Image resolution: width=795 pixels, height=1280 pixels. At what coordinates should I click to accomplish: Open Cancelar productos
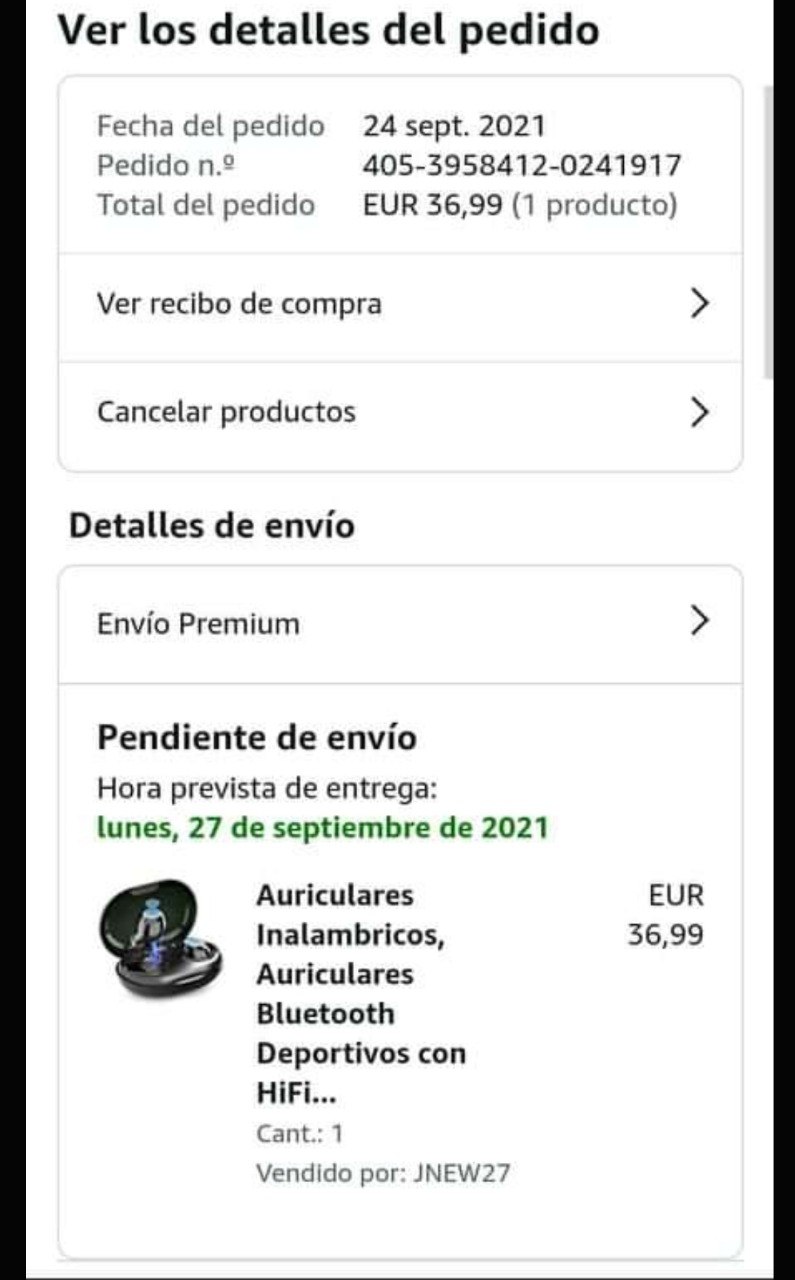tap(400, 412)
